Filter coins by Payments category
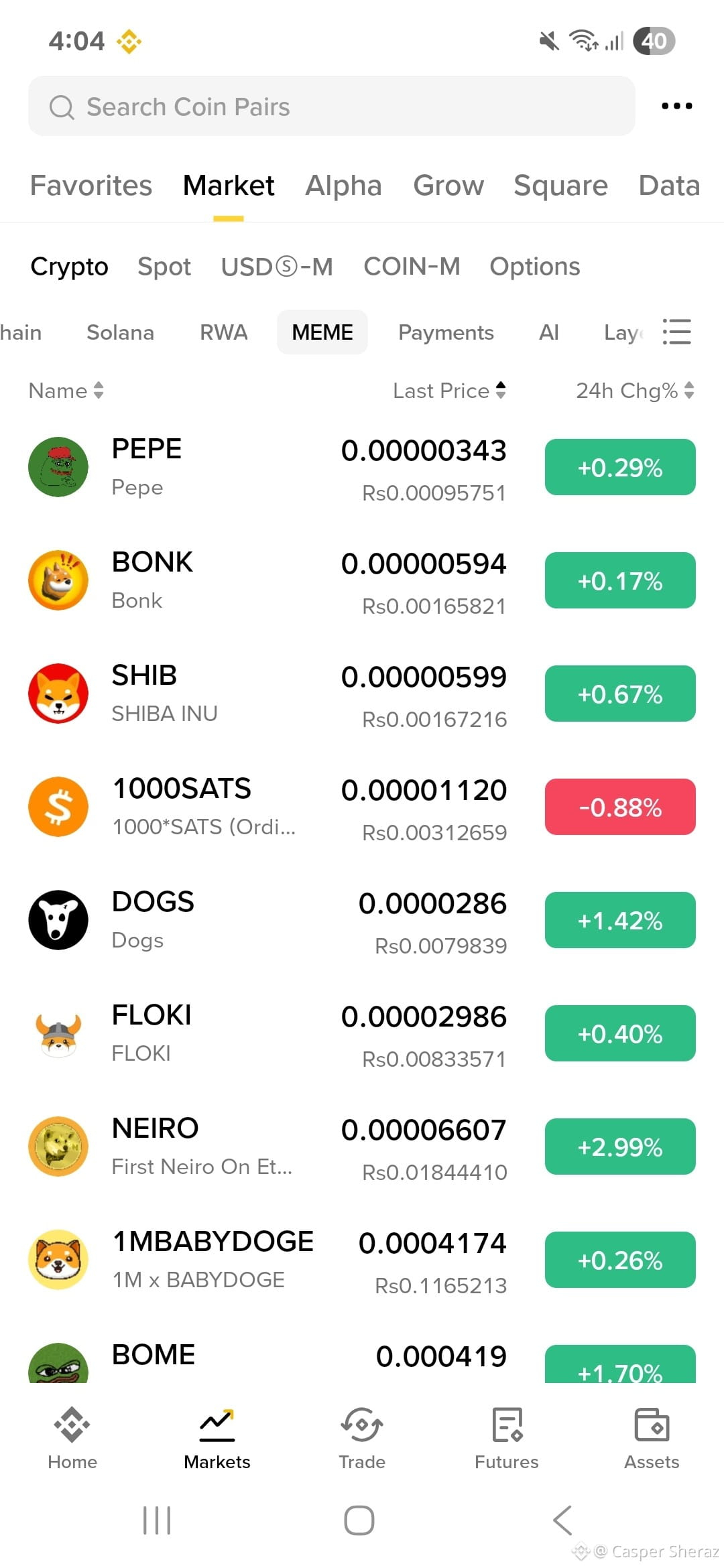The image size is (724, 1568). [446, 332]
